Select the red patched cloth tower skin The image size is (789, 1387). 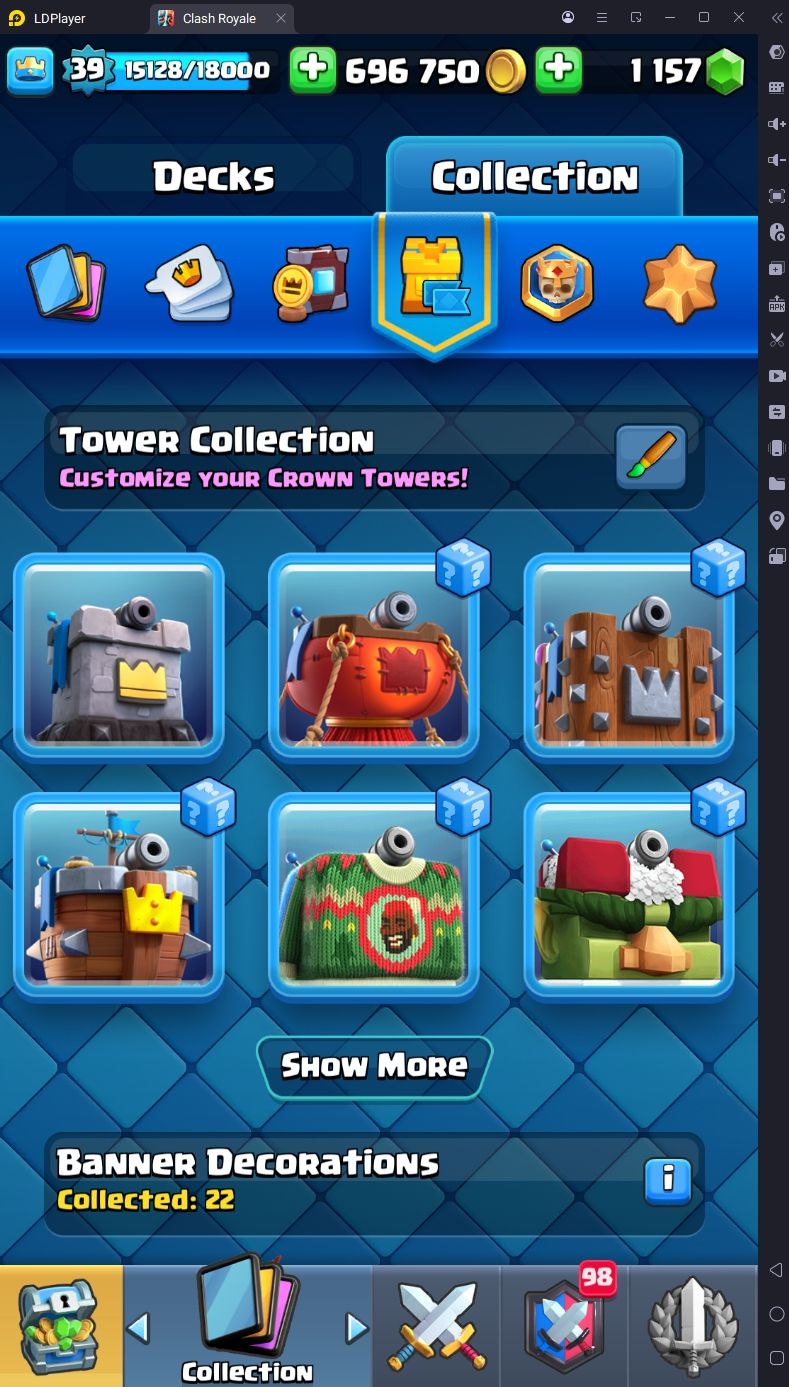373,656
